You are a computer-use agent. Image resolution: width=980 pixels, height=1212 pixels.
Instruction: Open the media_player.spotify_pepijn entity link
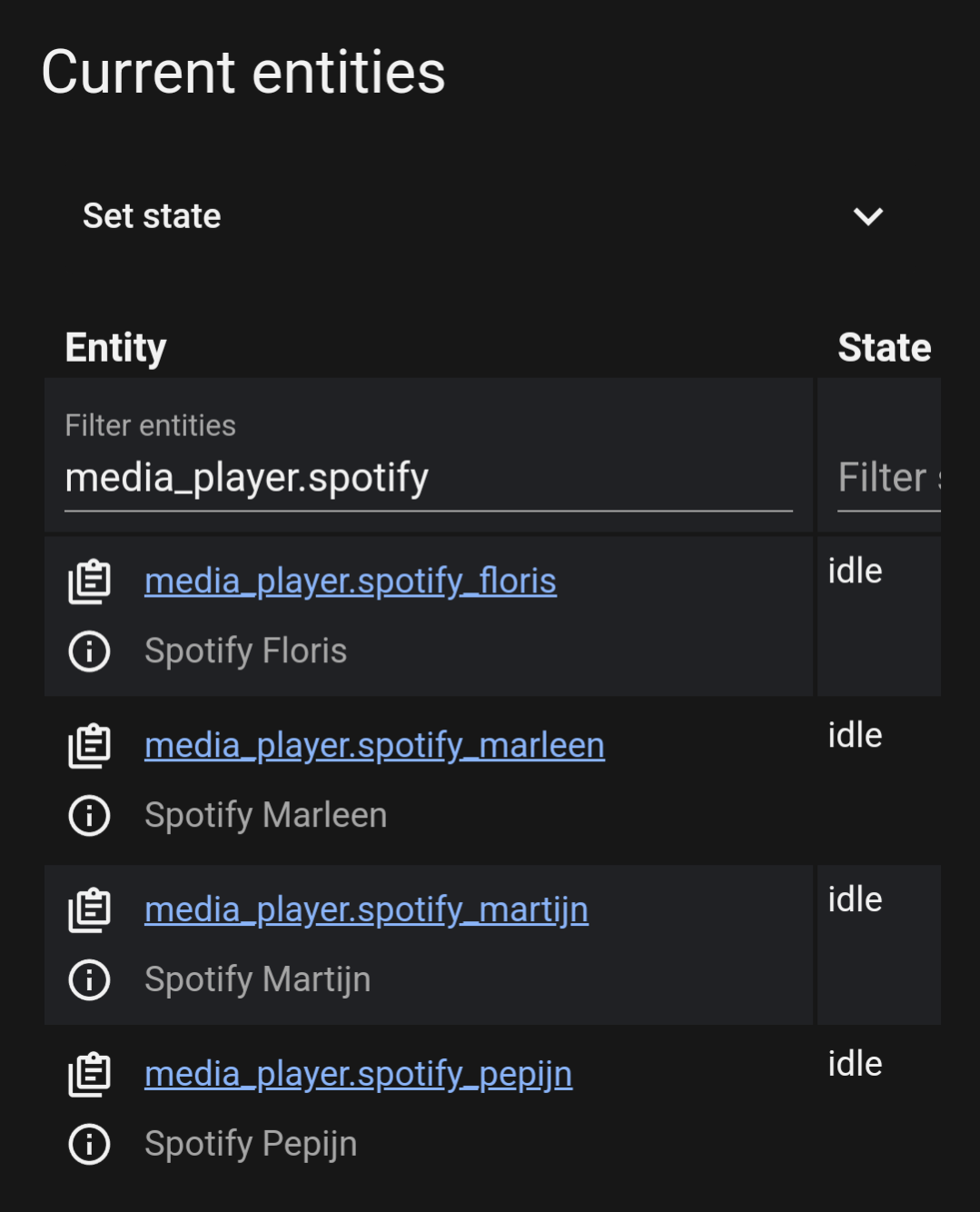pos(358,1072)
